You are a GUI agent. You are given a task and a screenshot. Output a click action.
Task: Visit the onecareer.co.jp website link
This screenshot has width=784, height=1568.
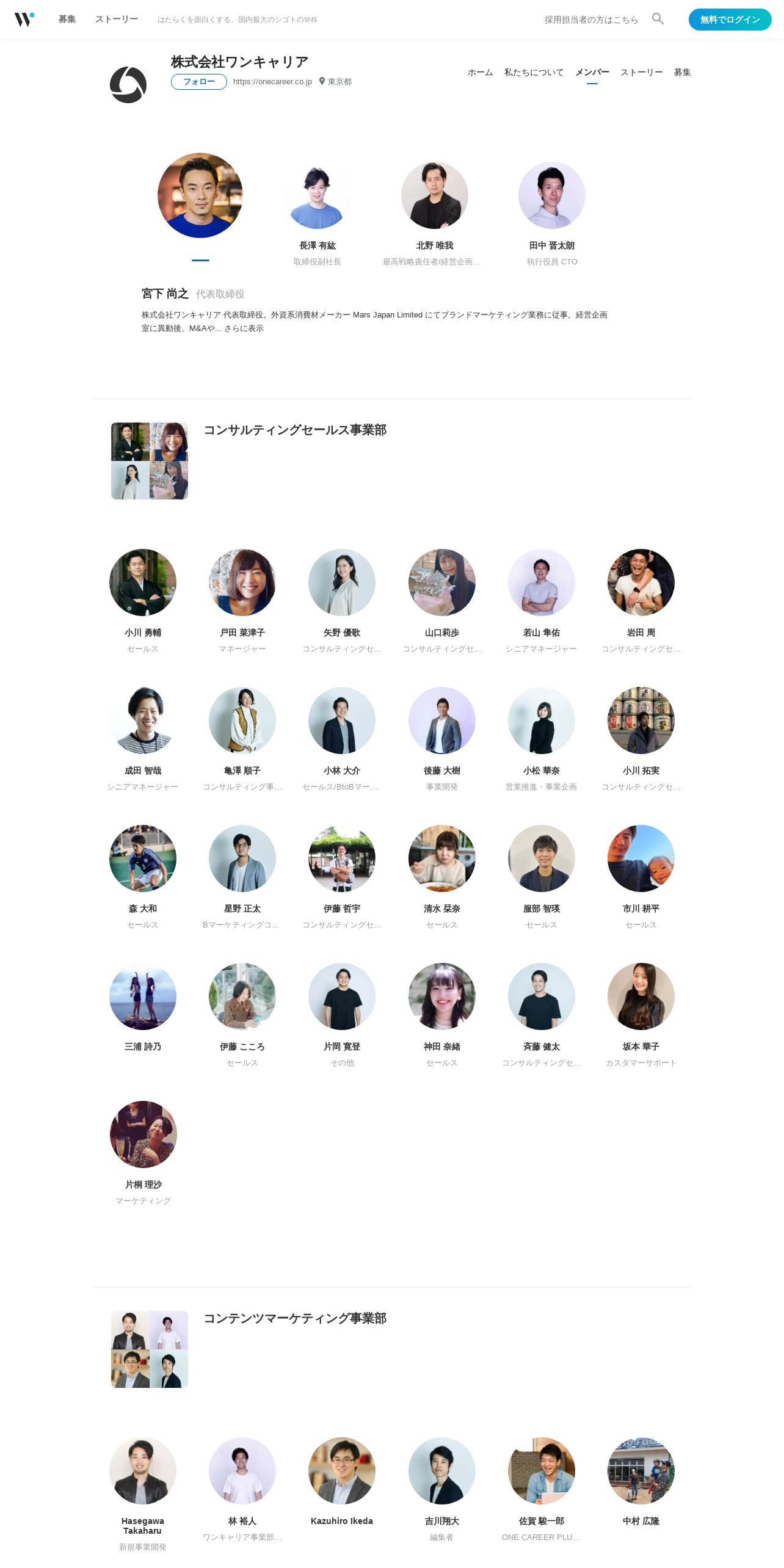click(272, 82)
